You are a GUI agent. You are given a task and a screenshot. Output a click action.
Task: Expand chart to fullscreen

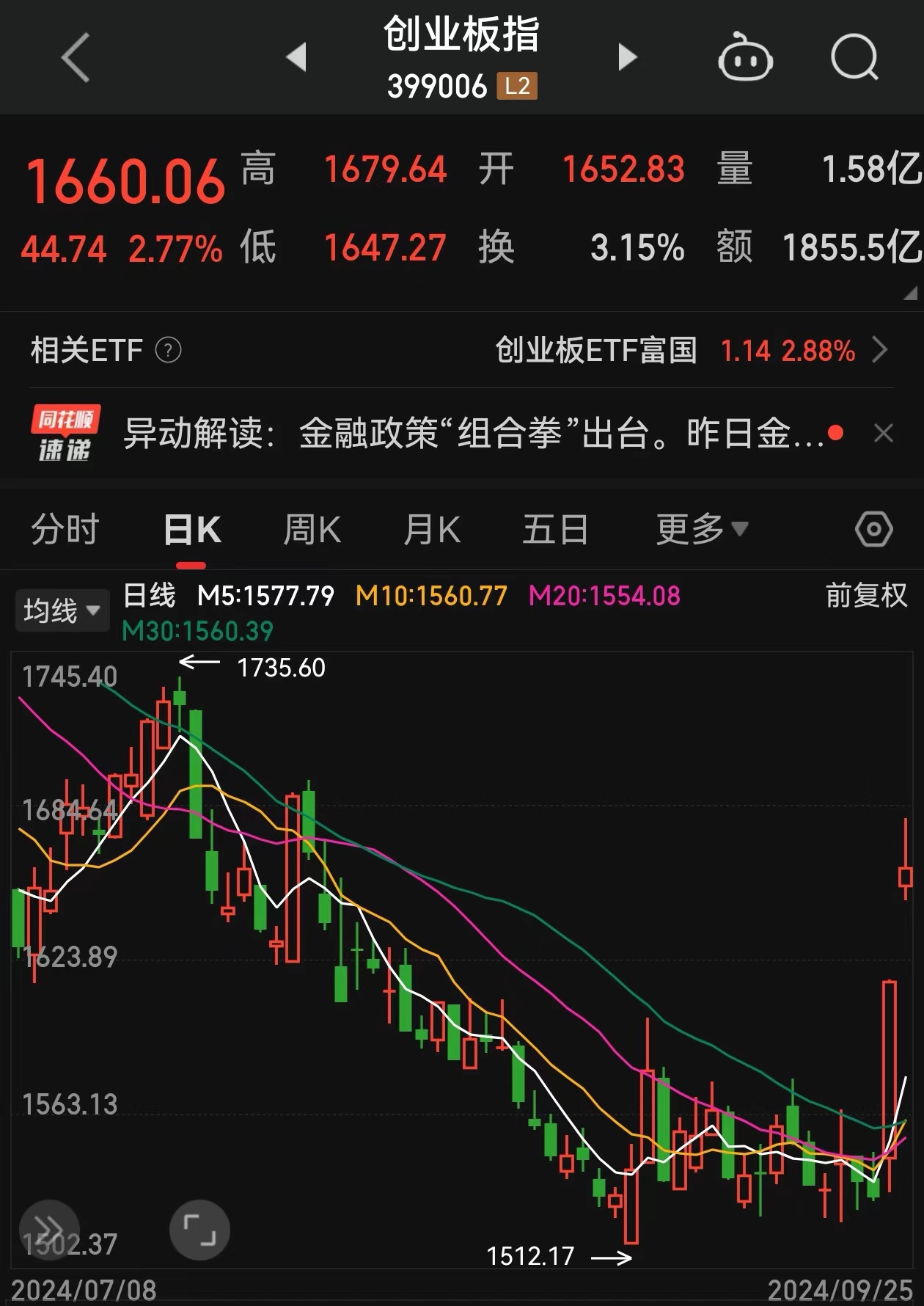click(x=199, y=1230)
